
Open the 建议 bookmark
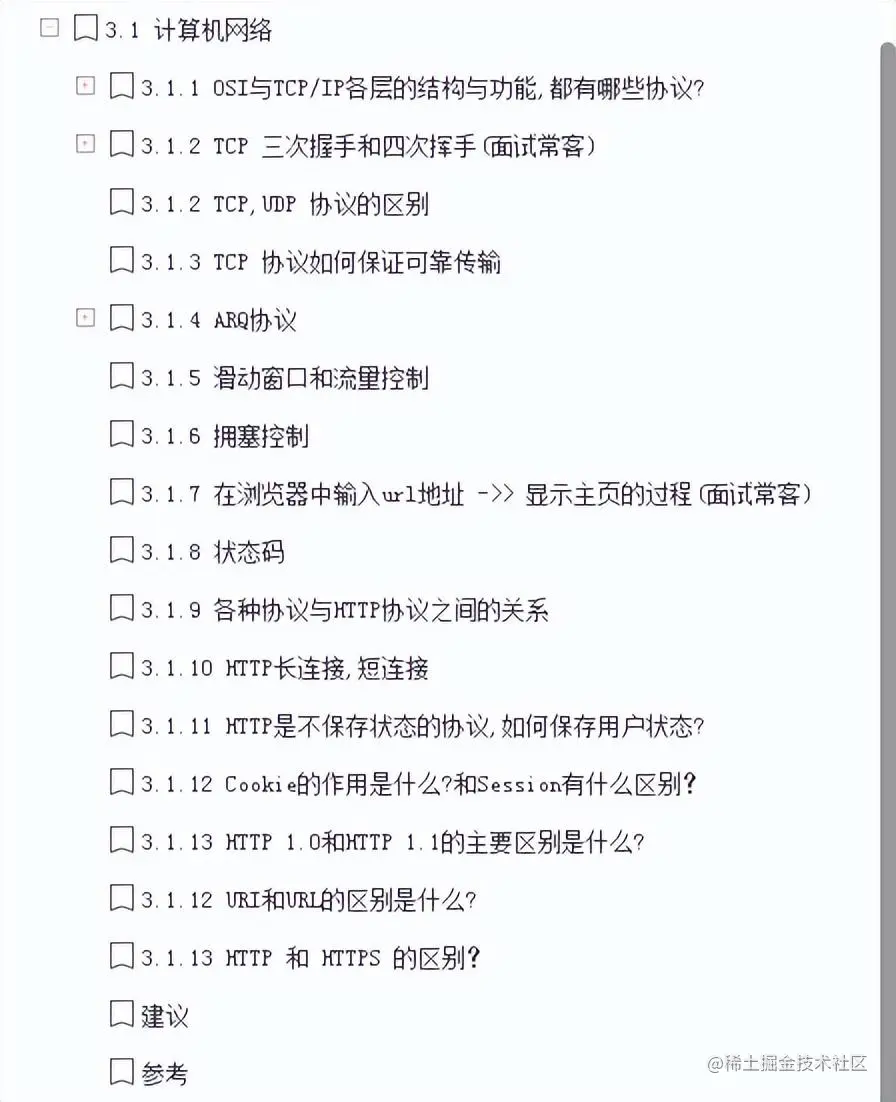click(x=164, y=1016)
